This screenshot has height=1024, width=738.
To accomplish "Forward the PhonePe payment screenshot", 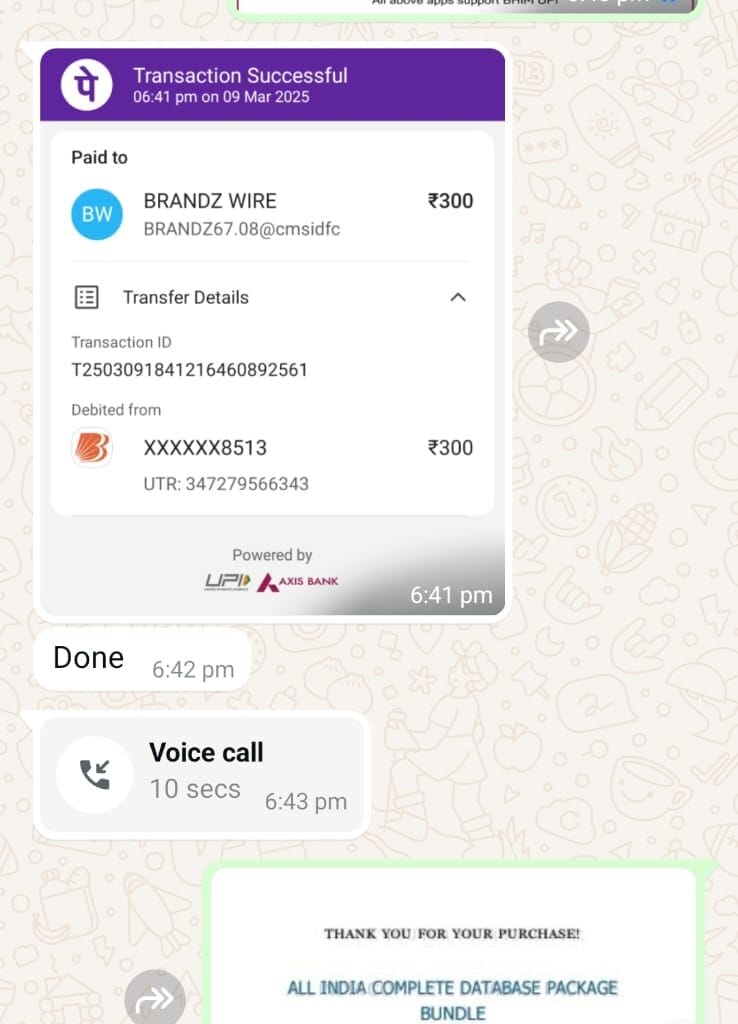I will 558,332.
